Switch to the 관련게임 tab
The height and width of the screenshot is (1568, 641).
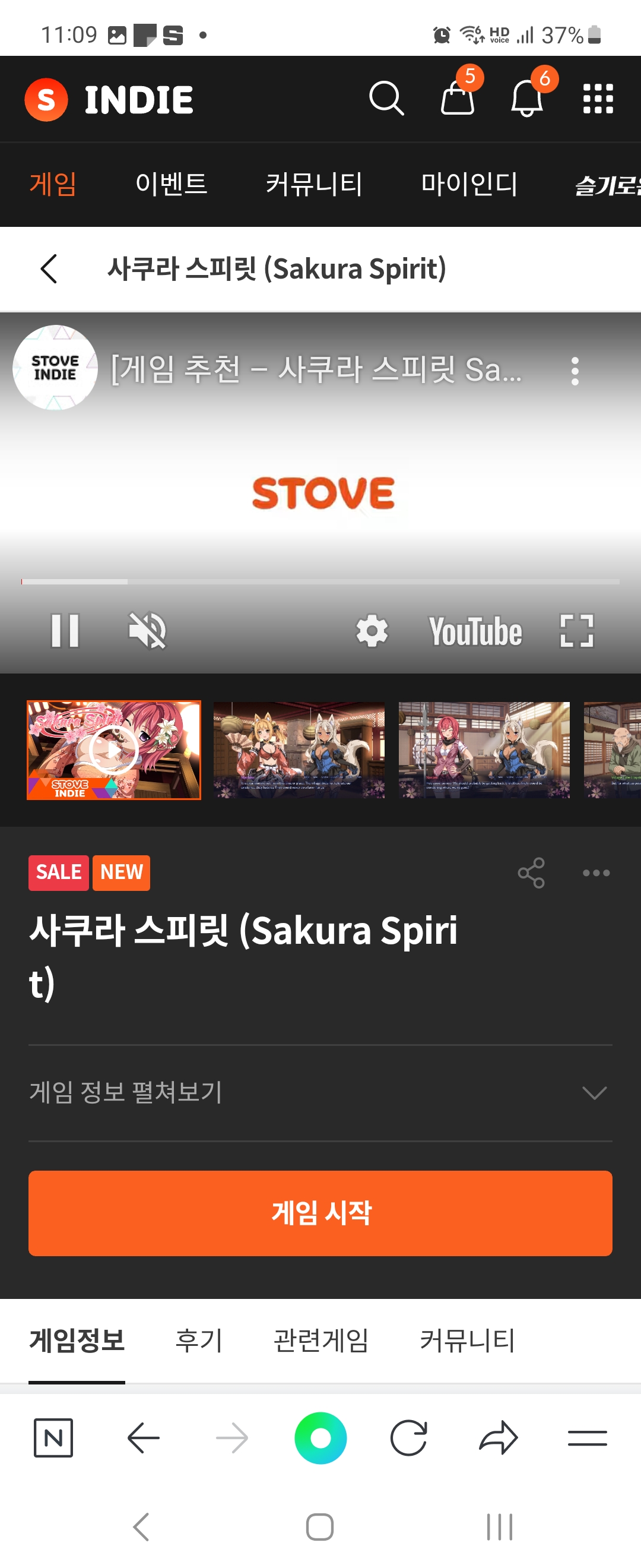(320, 1340)
